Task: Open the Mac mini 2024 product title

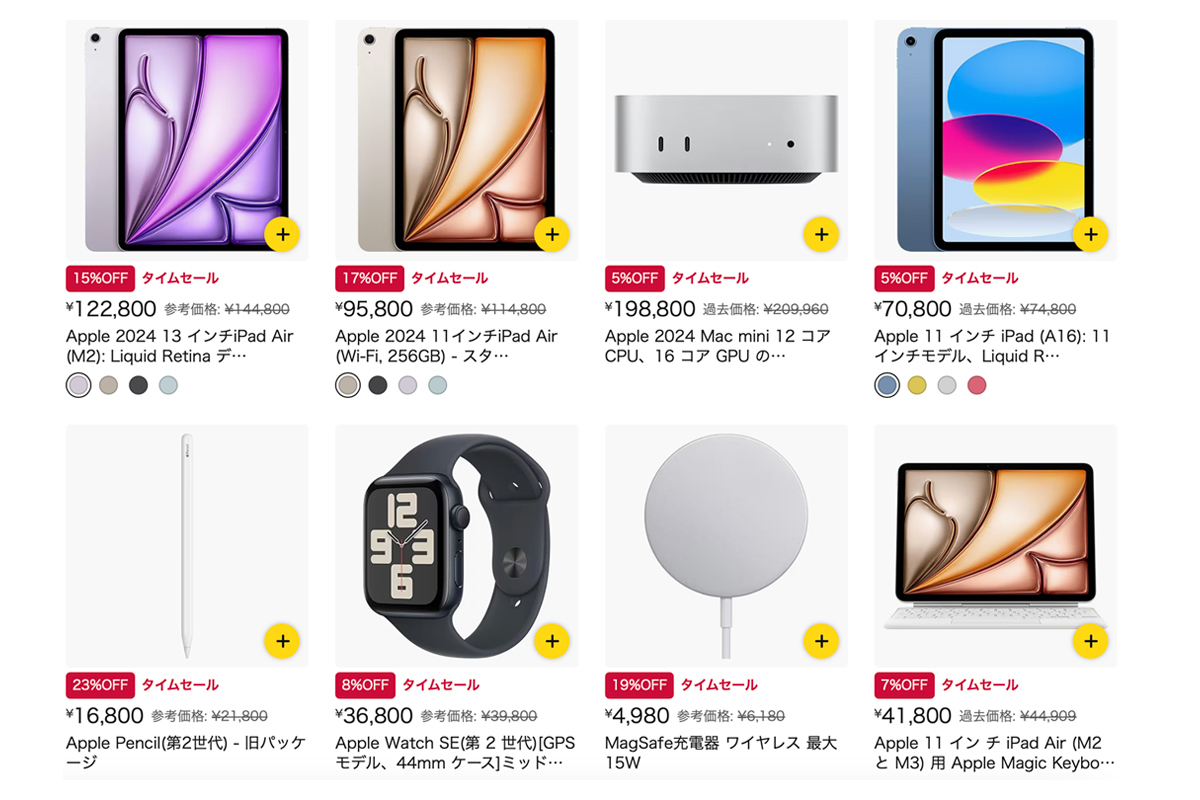Action: click(717, 346)
